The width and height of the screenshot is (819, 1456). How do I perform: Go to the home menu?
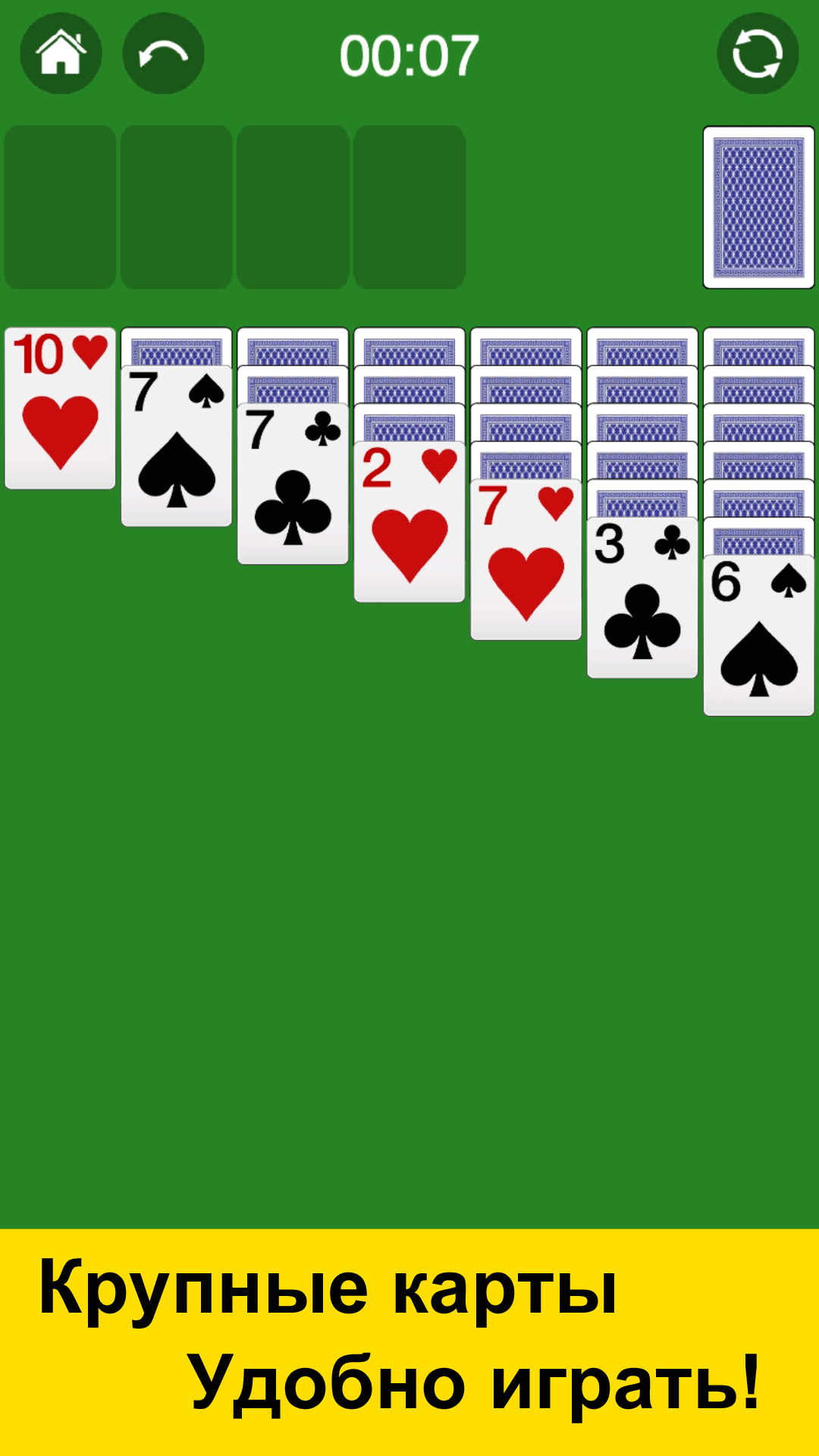pyautogui.click(x=61, y=54)
